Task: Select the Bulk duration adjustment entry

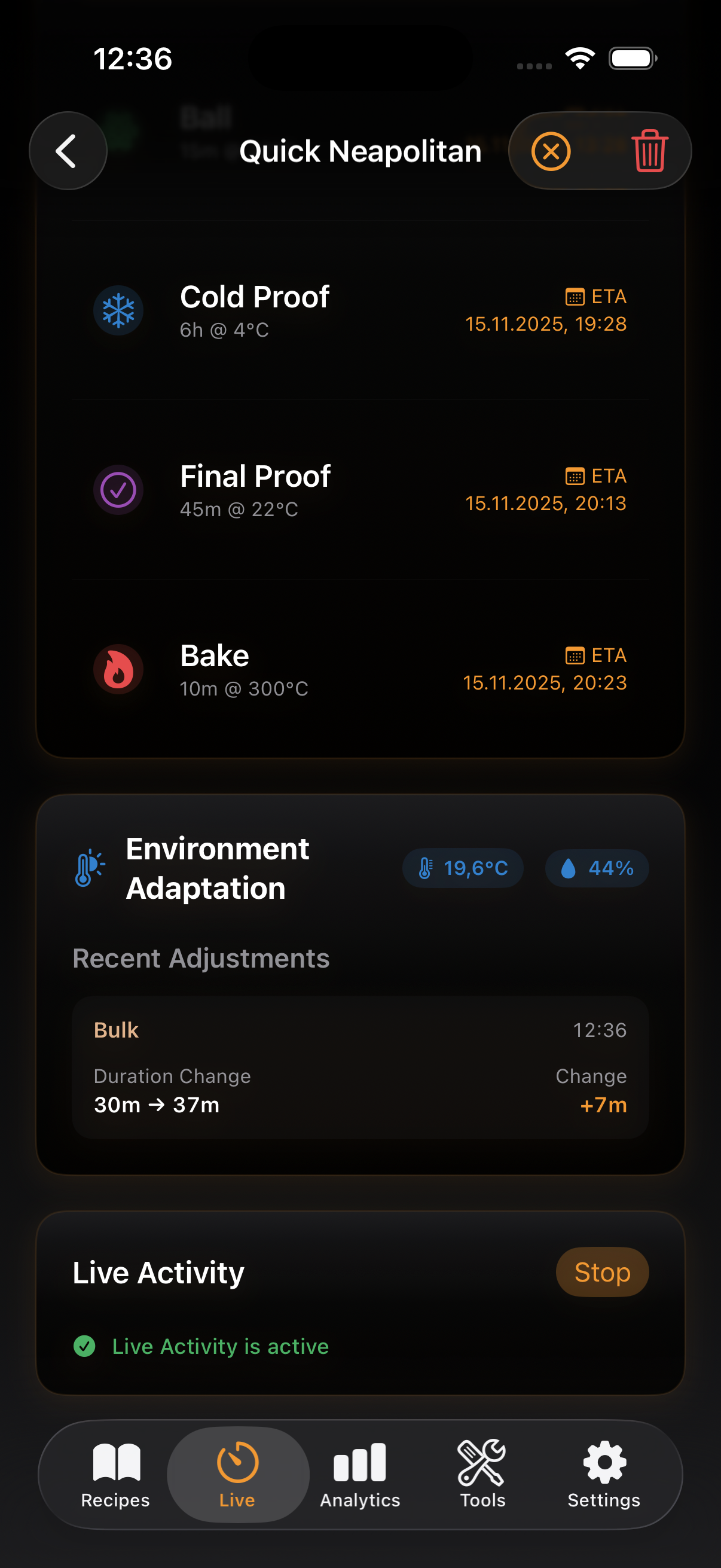Action: (360, 1068)
